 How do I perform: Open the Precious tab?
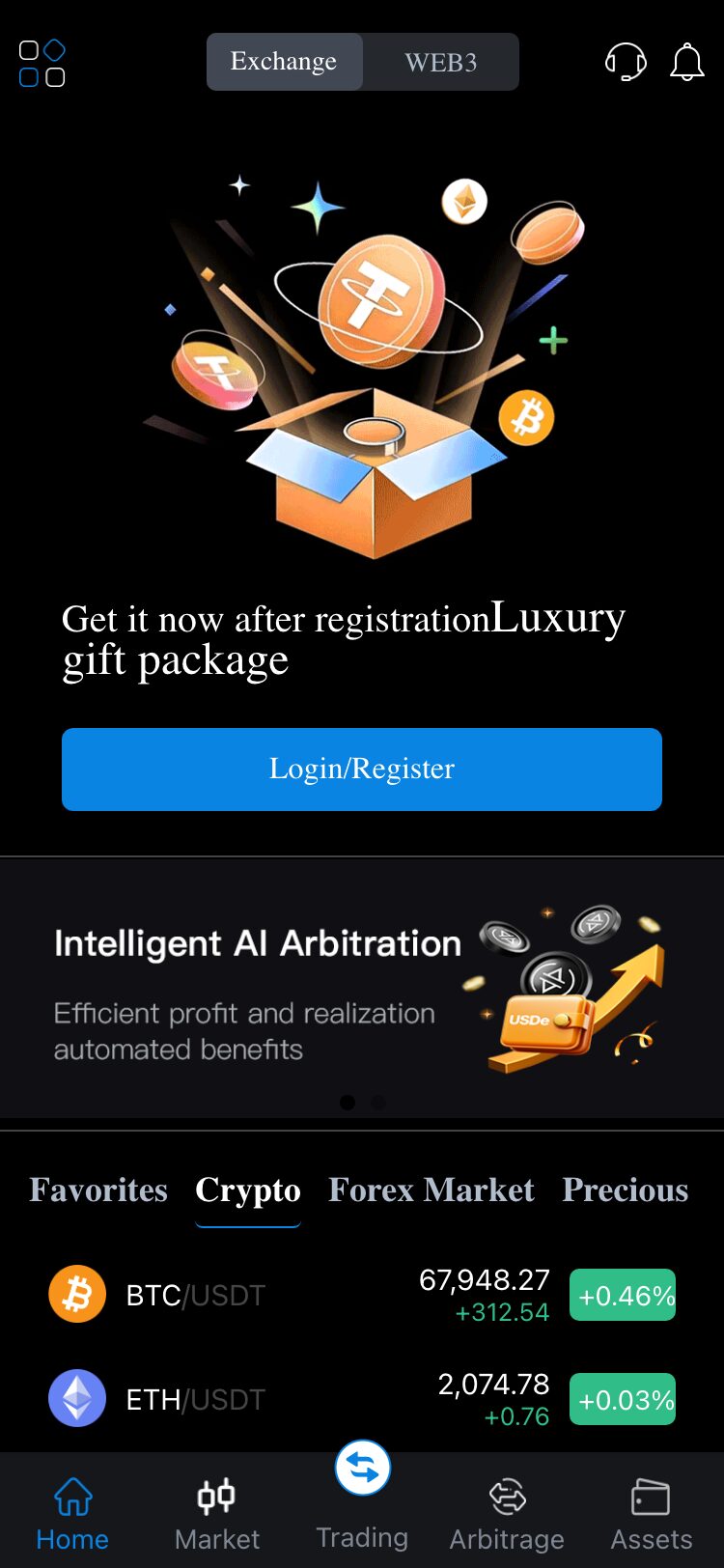coord(626,1190)
